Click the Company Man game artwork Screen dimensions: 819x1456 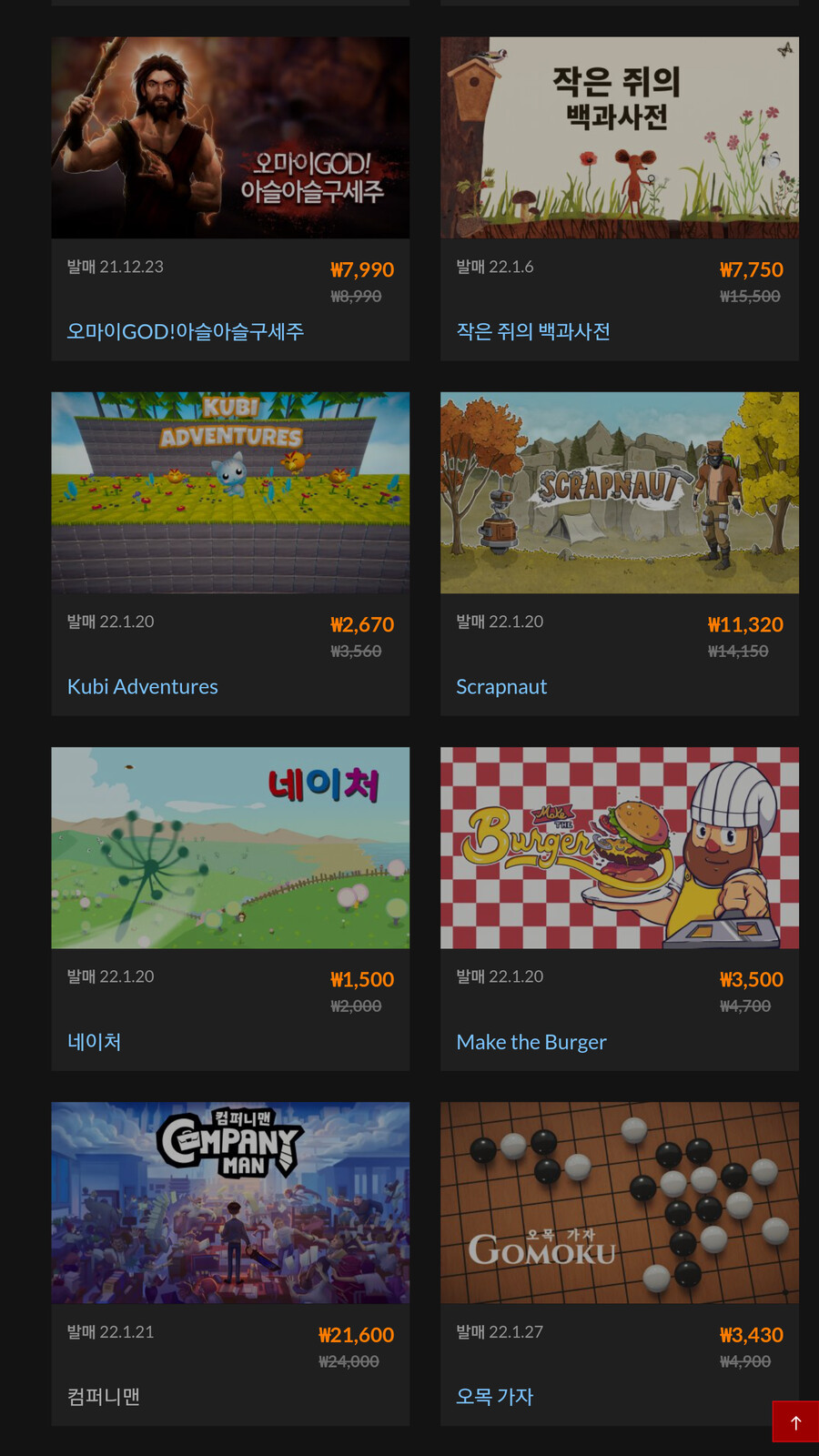click(229, 1202)
